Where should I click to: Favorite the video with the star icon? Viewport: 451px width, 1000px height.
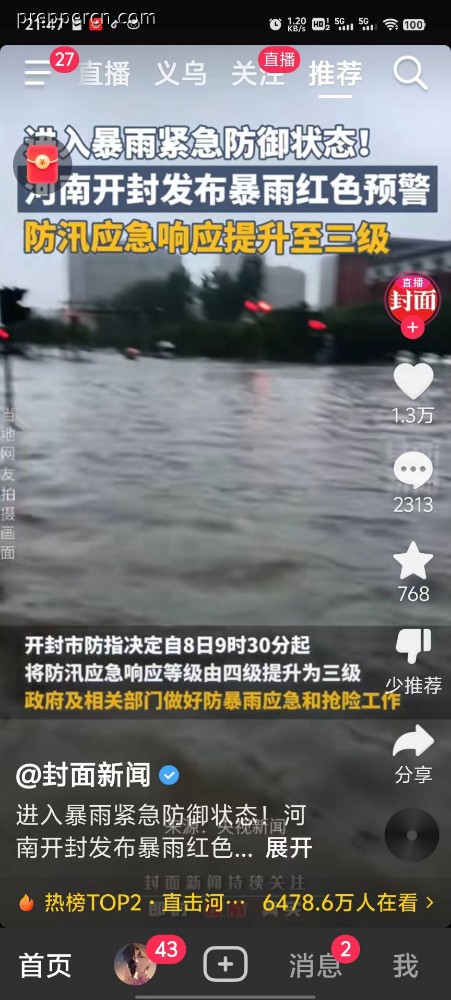pyautogui.click(x=413, y=561)
